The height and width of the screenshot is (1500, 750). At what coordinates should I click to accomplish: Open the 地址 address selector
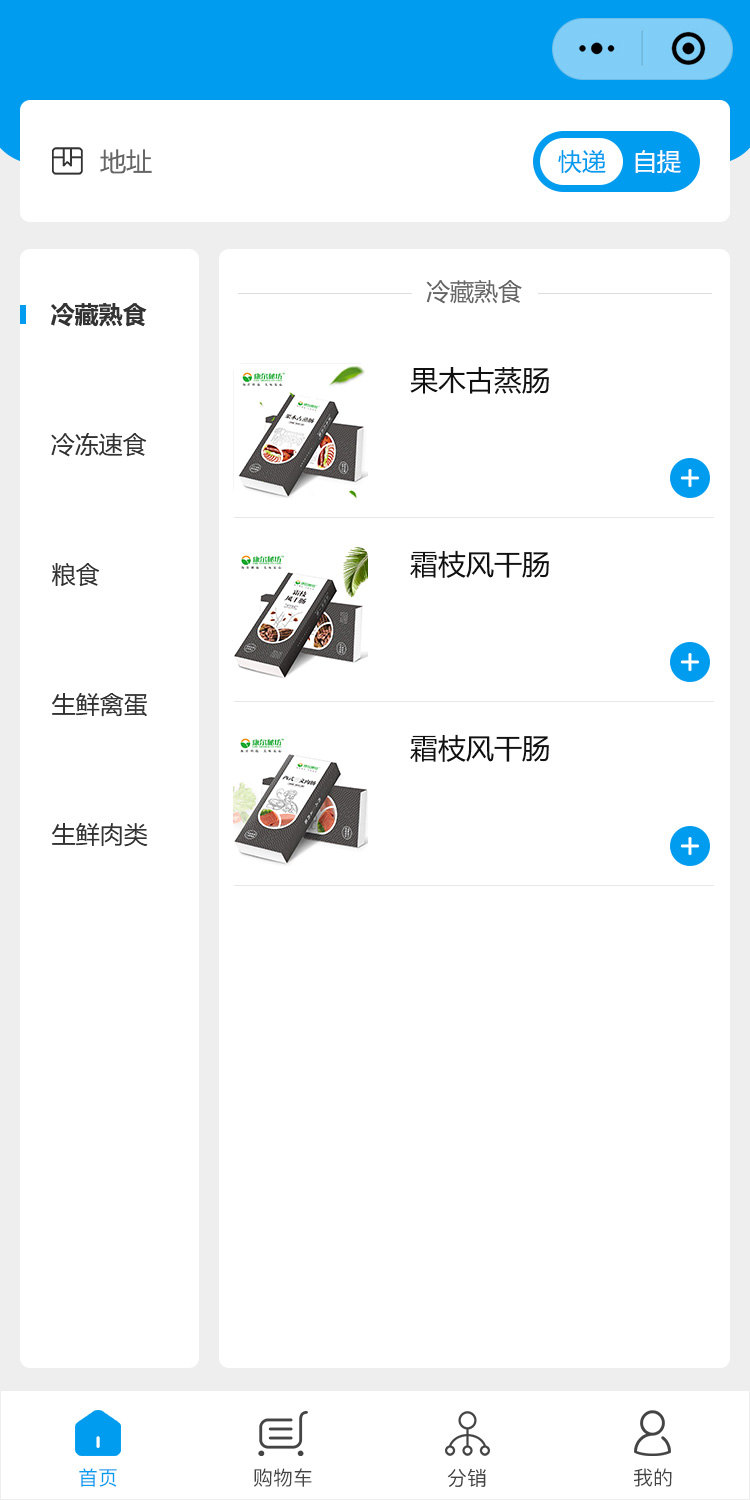[x=125, y=162]
